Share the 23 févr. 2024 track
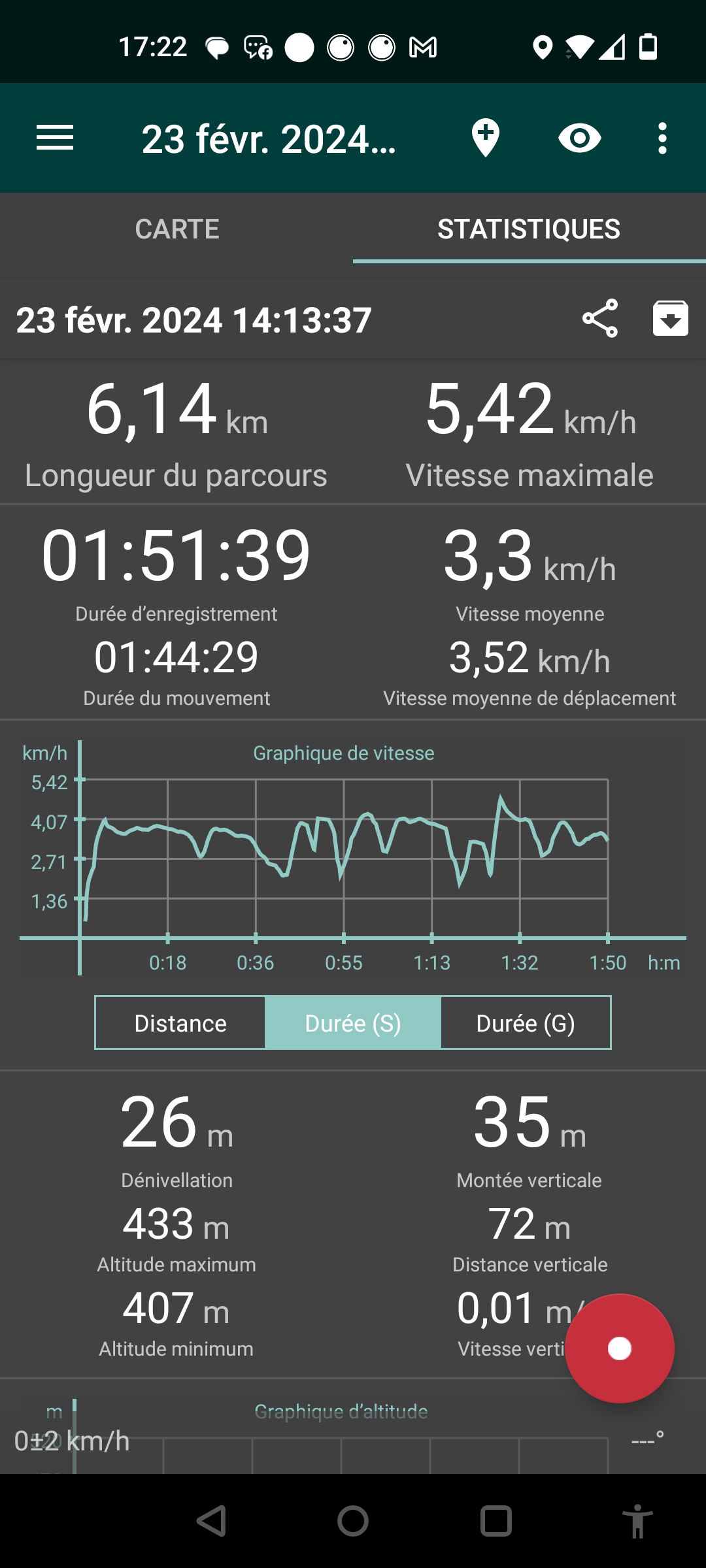706x1568 pixels. (600, 319)
